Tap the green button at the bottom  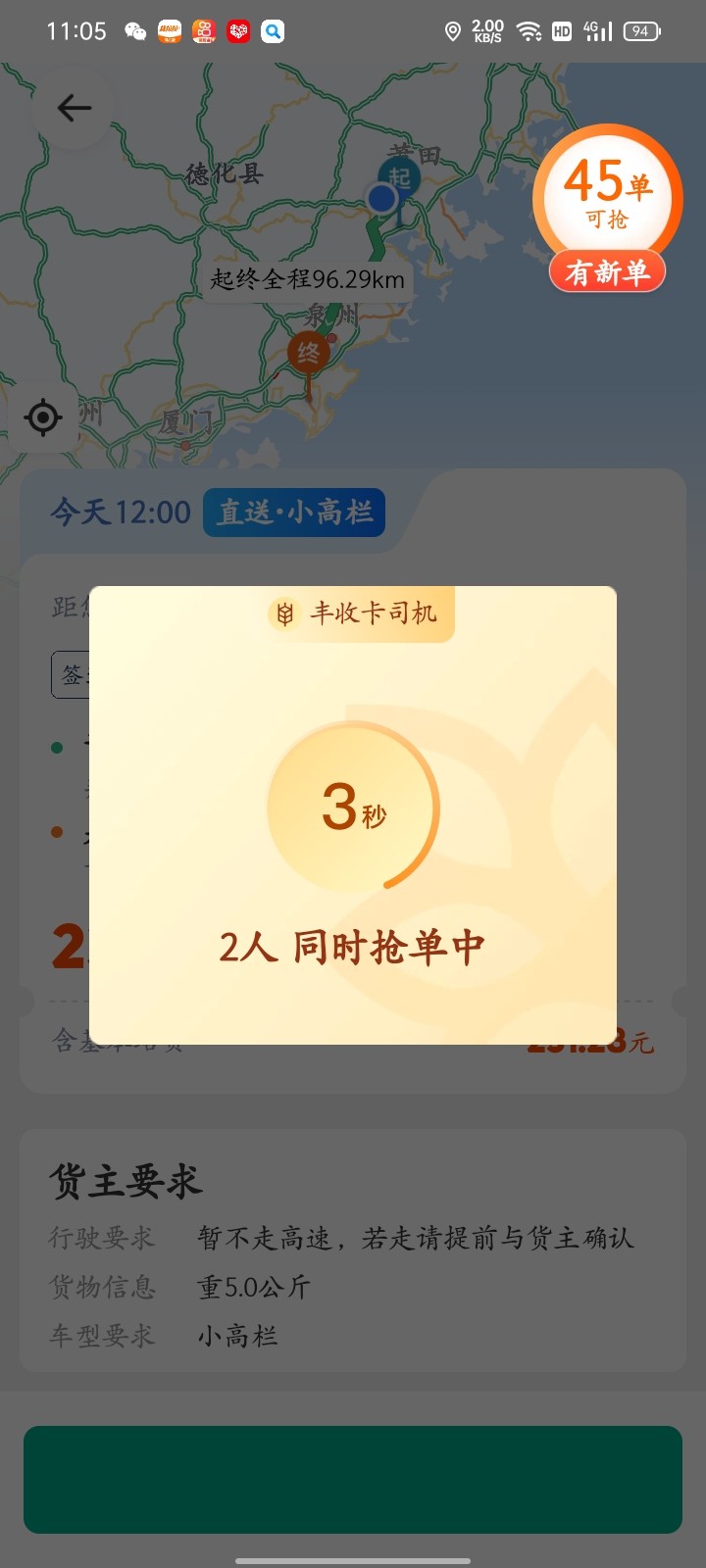point(353,1480)
